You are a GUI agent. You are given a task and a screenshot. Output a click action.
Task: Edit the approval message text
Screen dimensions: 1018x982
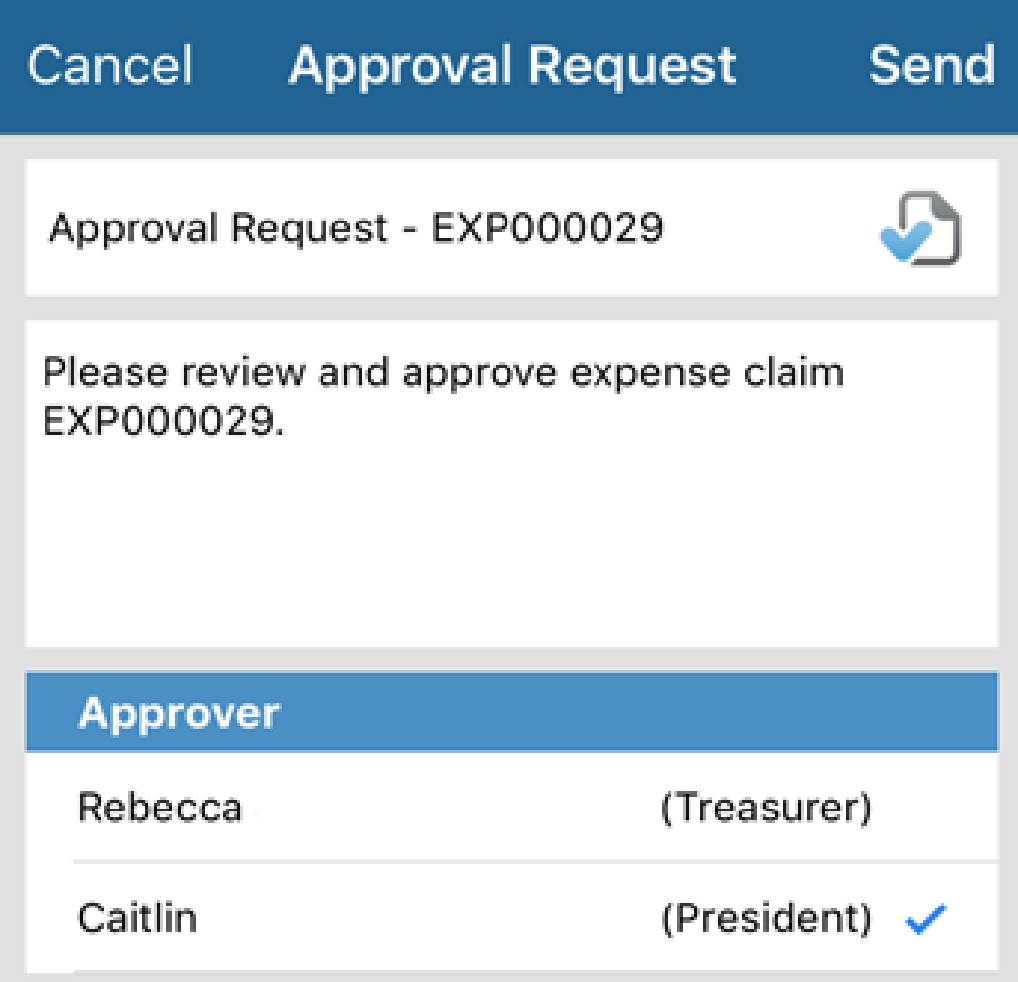[510, 480]
